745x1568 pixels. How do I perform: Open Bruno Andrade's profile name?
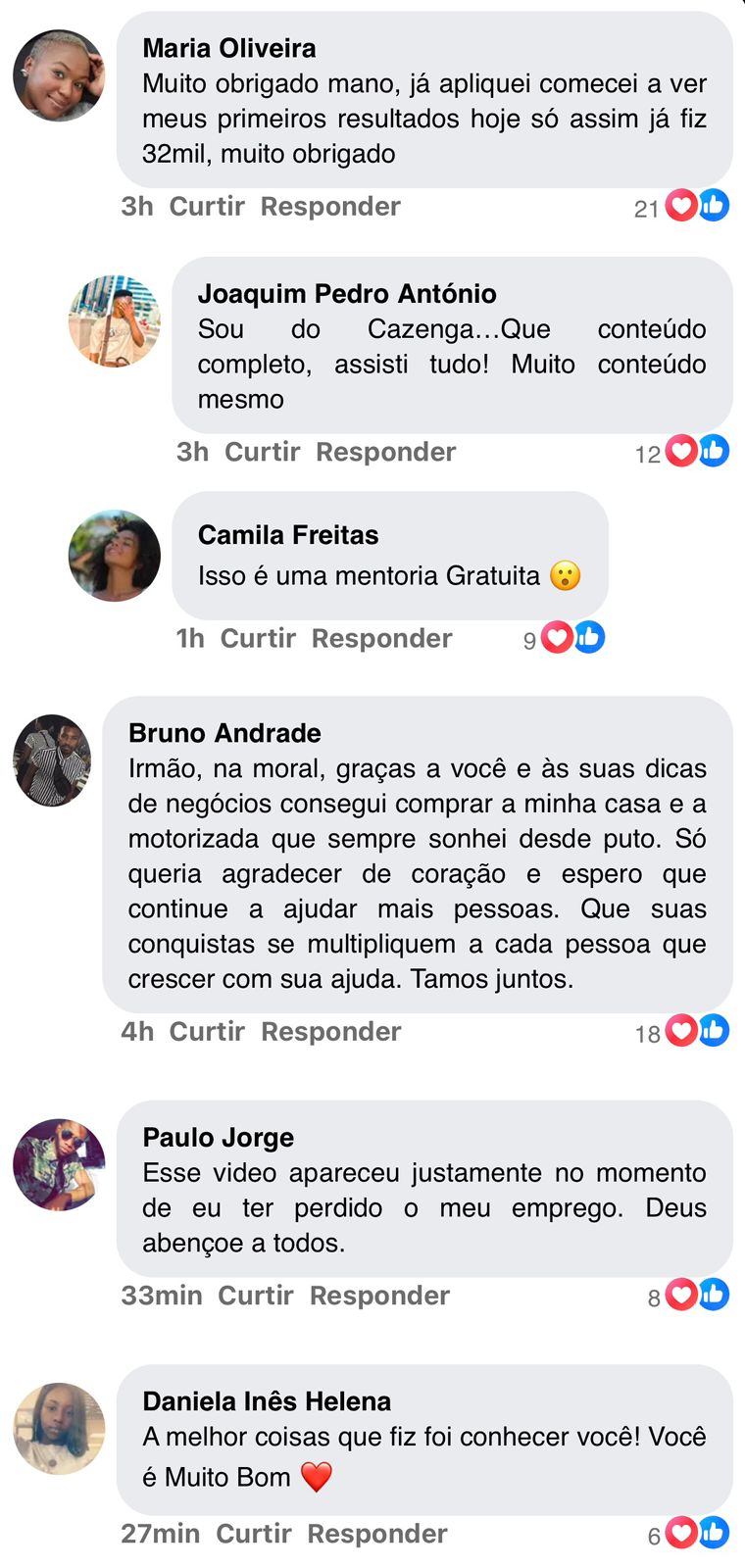pyautogui.click(x=224, y=733)
